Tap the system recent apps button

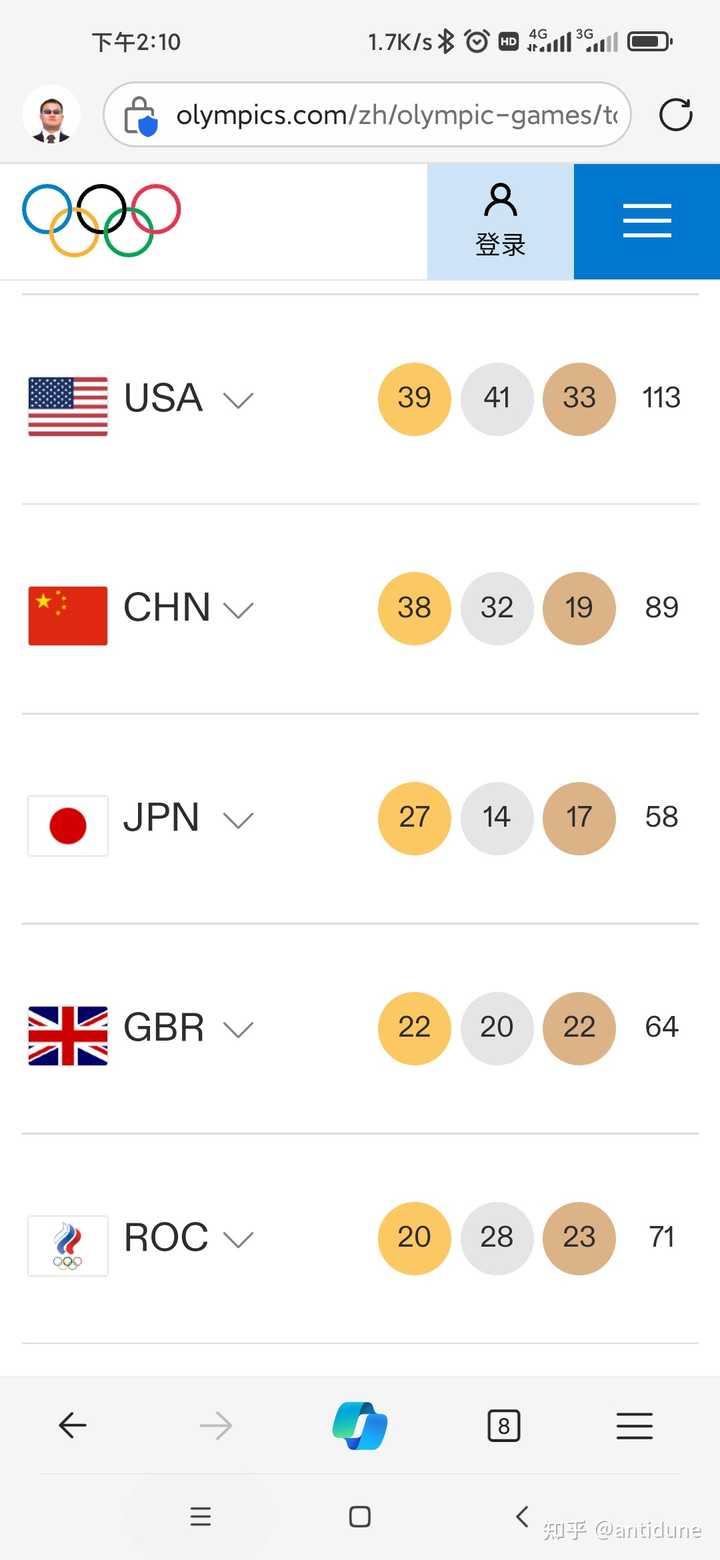tap(200, 1517)
